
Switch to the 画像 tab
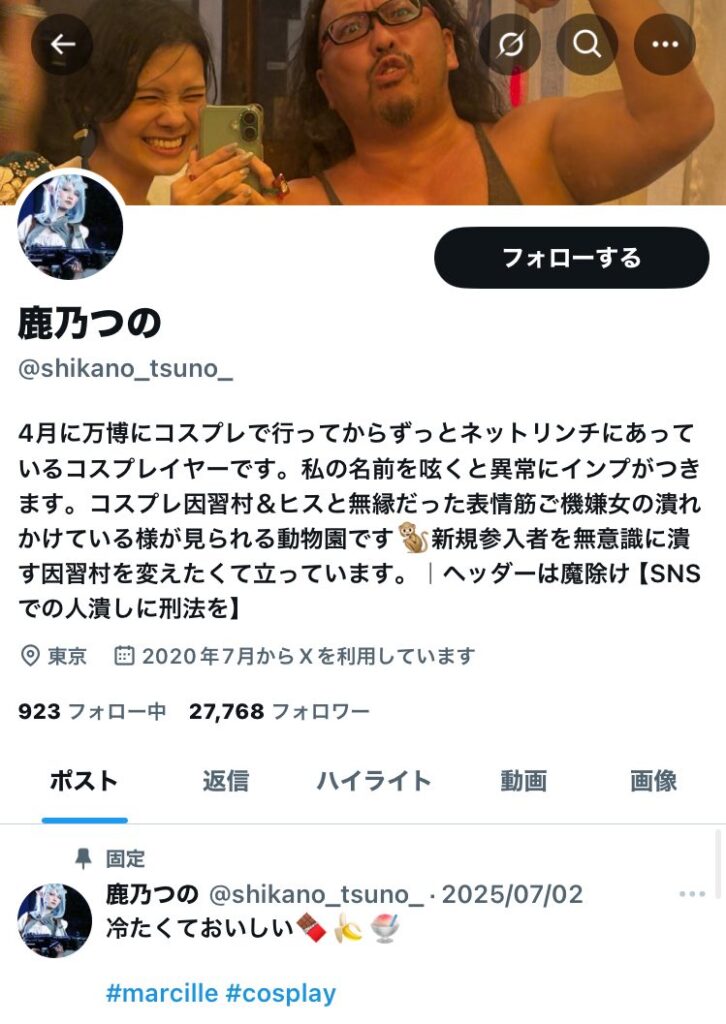point(654,781)
